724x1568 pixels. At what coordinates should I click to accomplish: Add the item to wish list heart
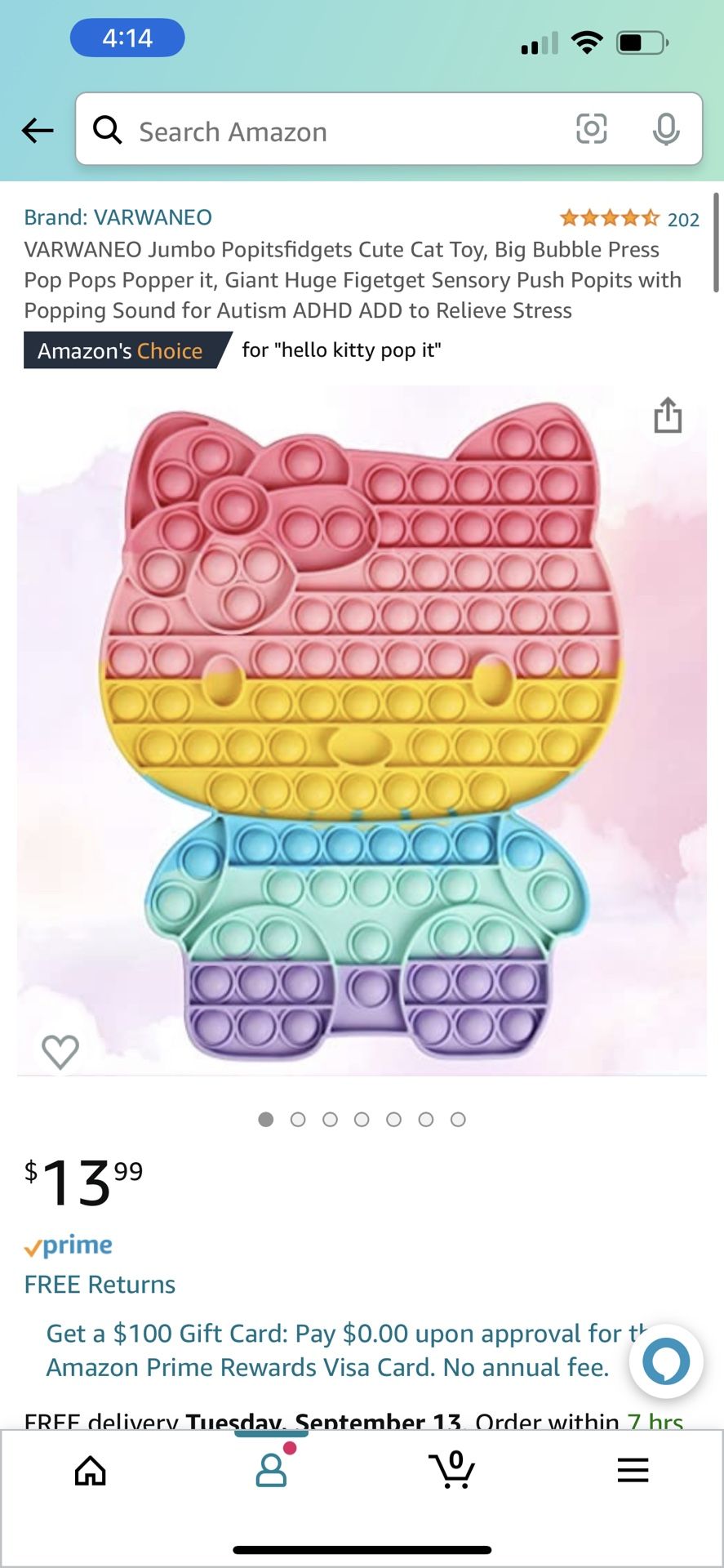(x=60, y=1051)
